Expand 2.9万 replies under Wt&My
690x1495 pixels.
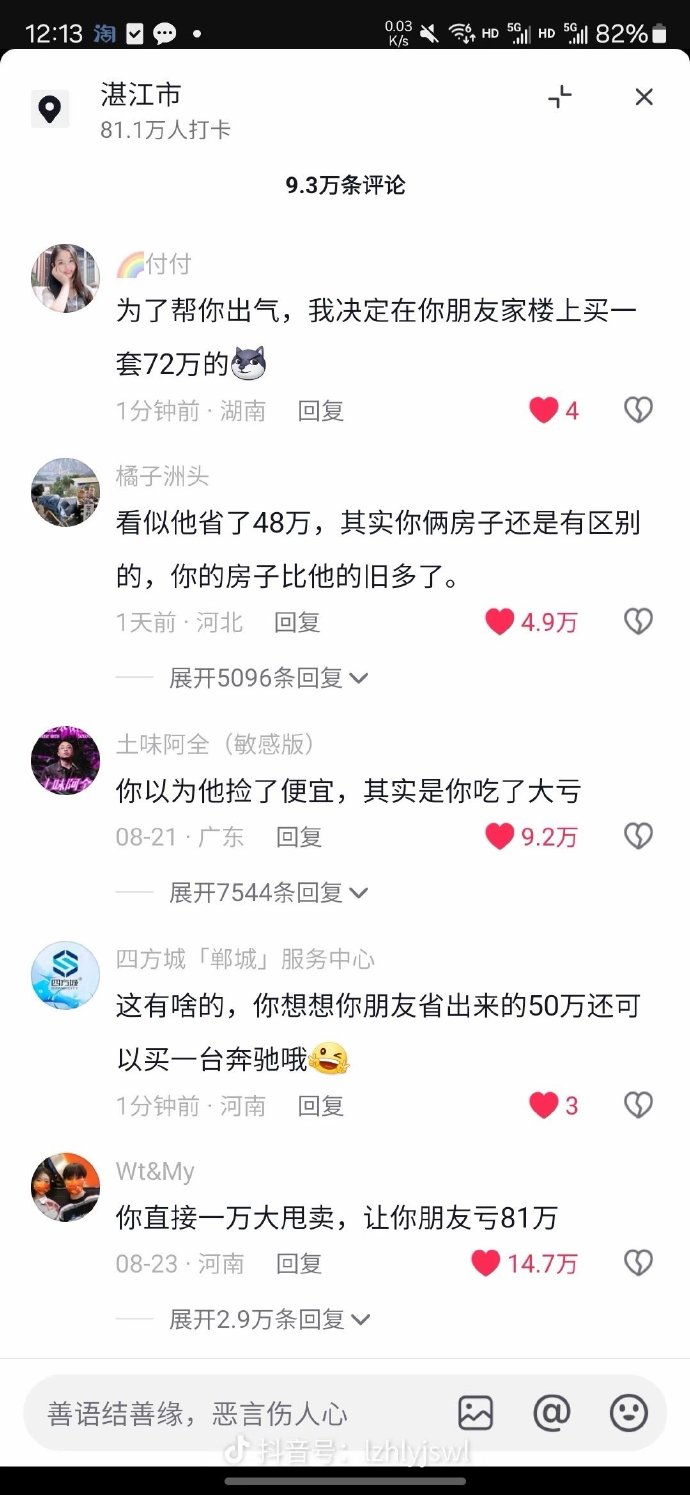coord(267,1319)
